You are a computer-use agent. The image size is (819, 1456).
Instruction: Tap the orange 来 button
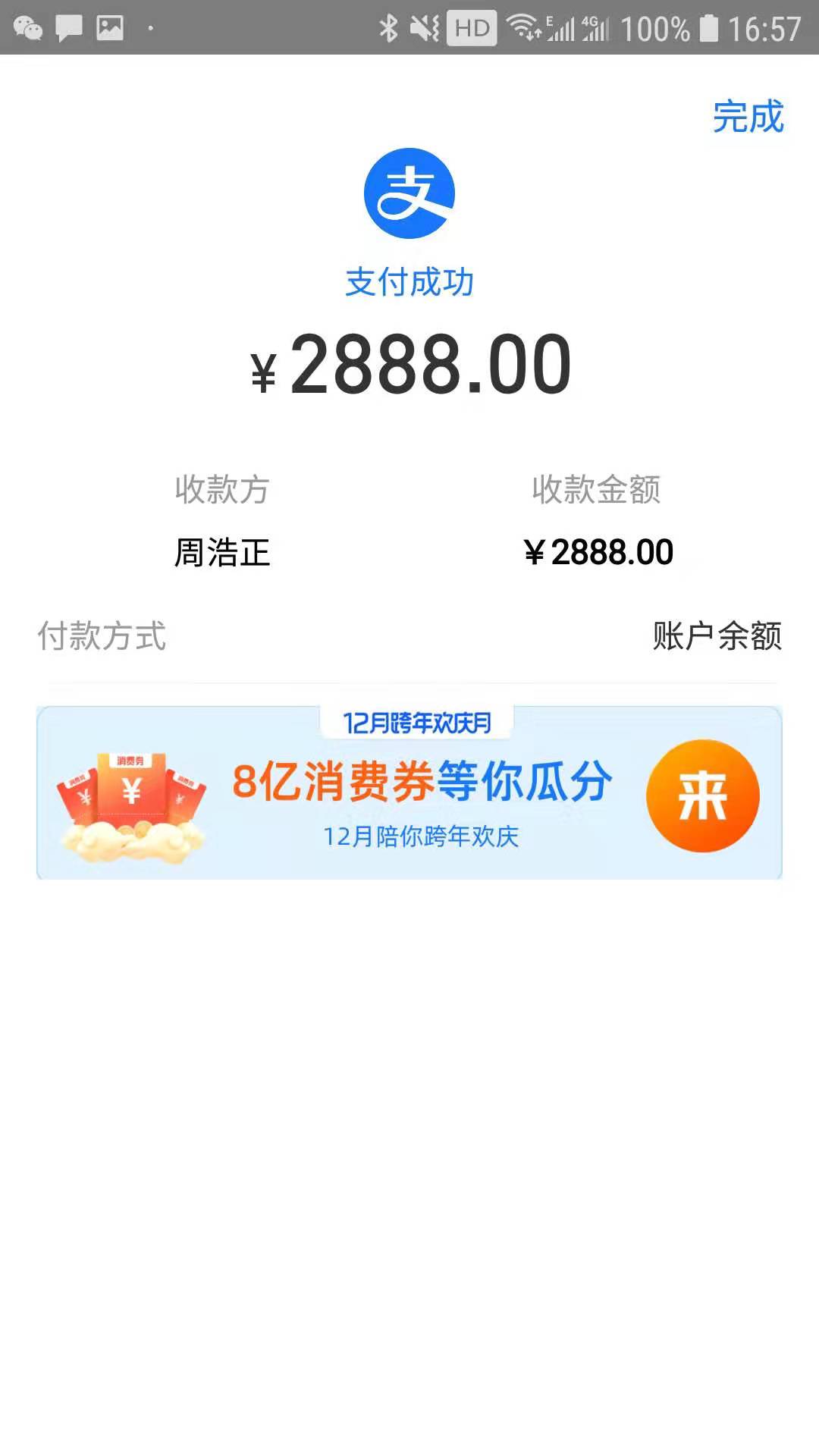pos(702,796)
